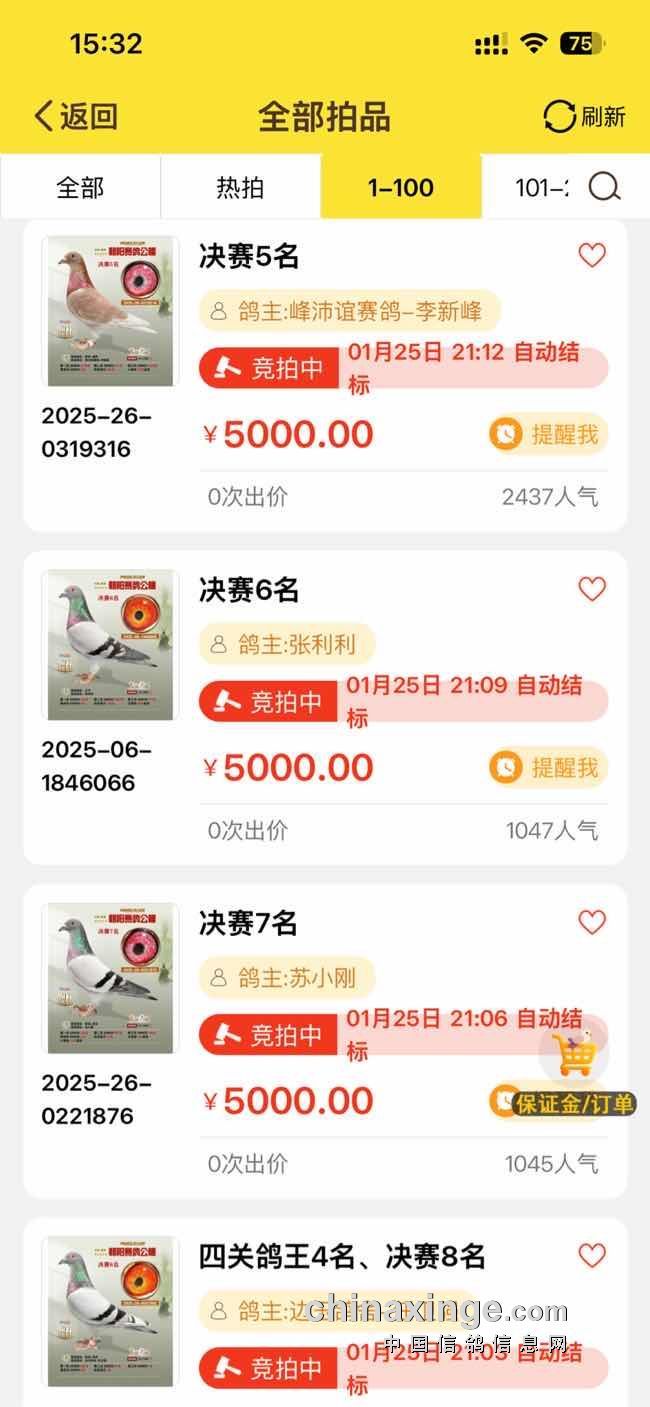Open the 保证金/订单 shopping cart
Screen dimensions: 650x1407
click(x=575, y=1075)
